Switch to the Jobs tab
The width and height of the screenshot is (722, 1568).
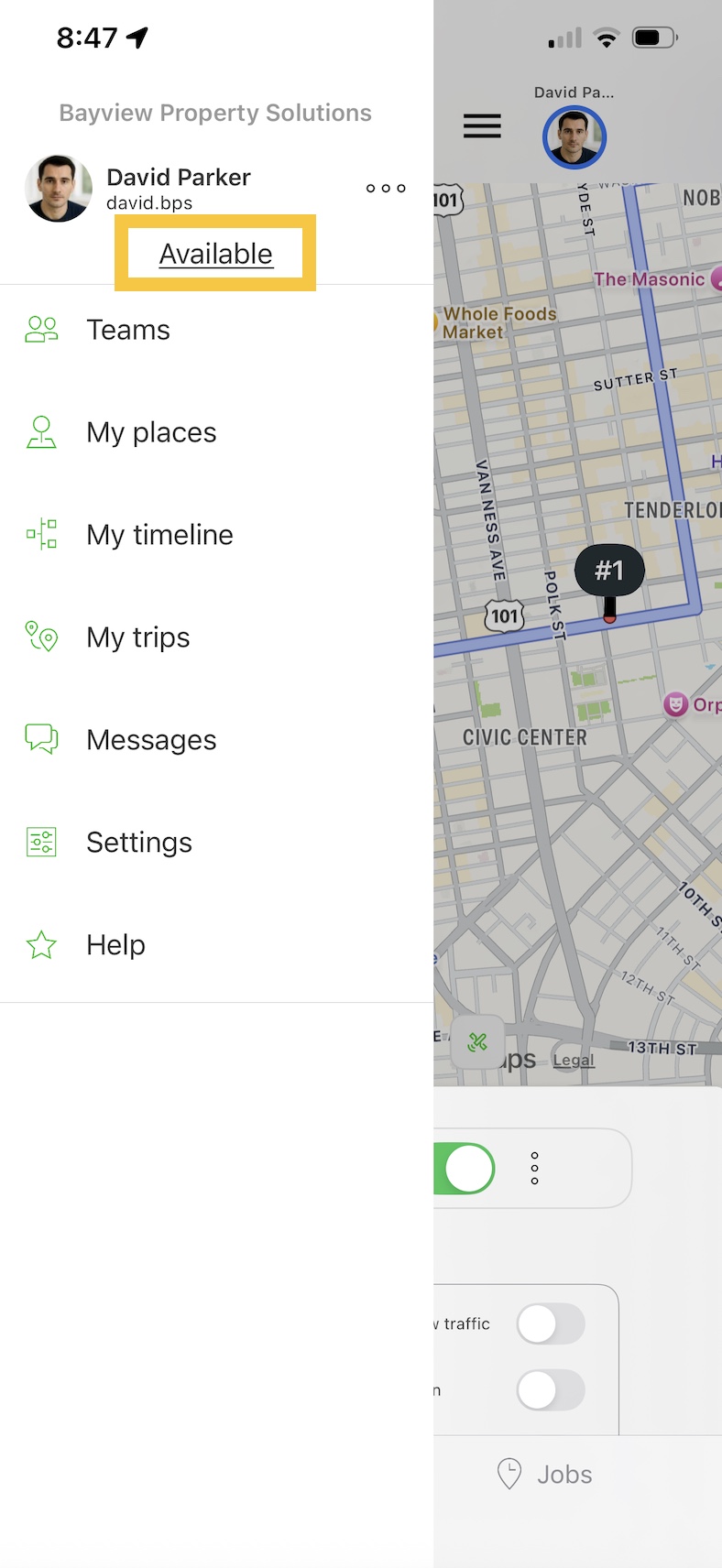click(545, 1475)
